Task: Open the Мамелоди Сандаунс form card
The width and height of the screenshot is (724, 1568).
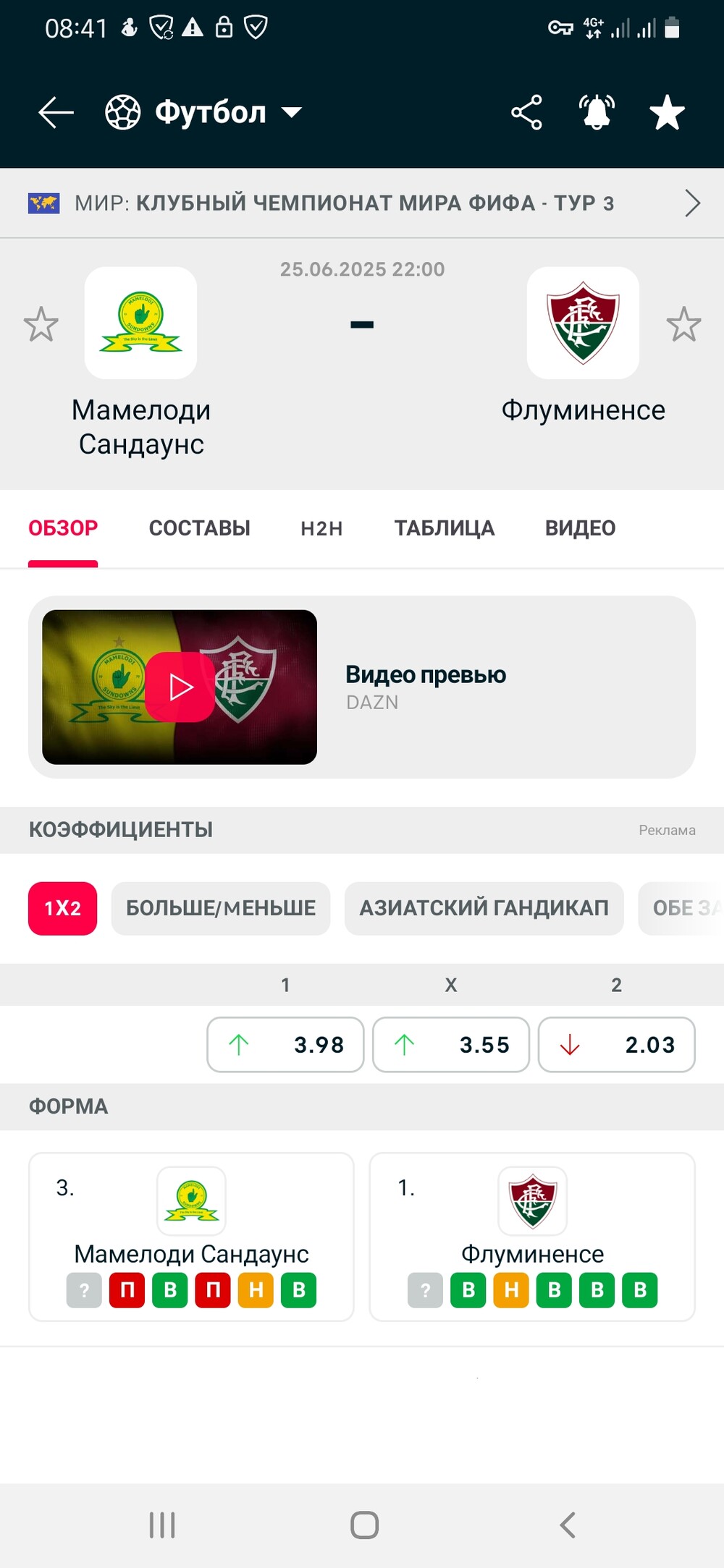Action: [191, 1237]
